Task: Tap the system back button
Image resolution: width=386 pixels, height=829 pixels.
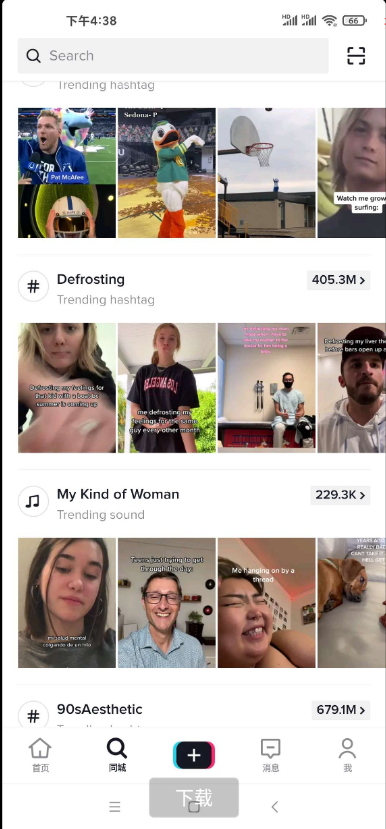Action: pos(274,806)
